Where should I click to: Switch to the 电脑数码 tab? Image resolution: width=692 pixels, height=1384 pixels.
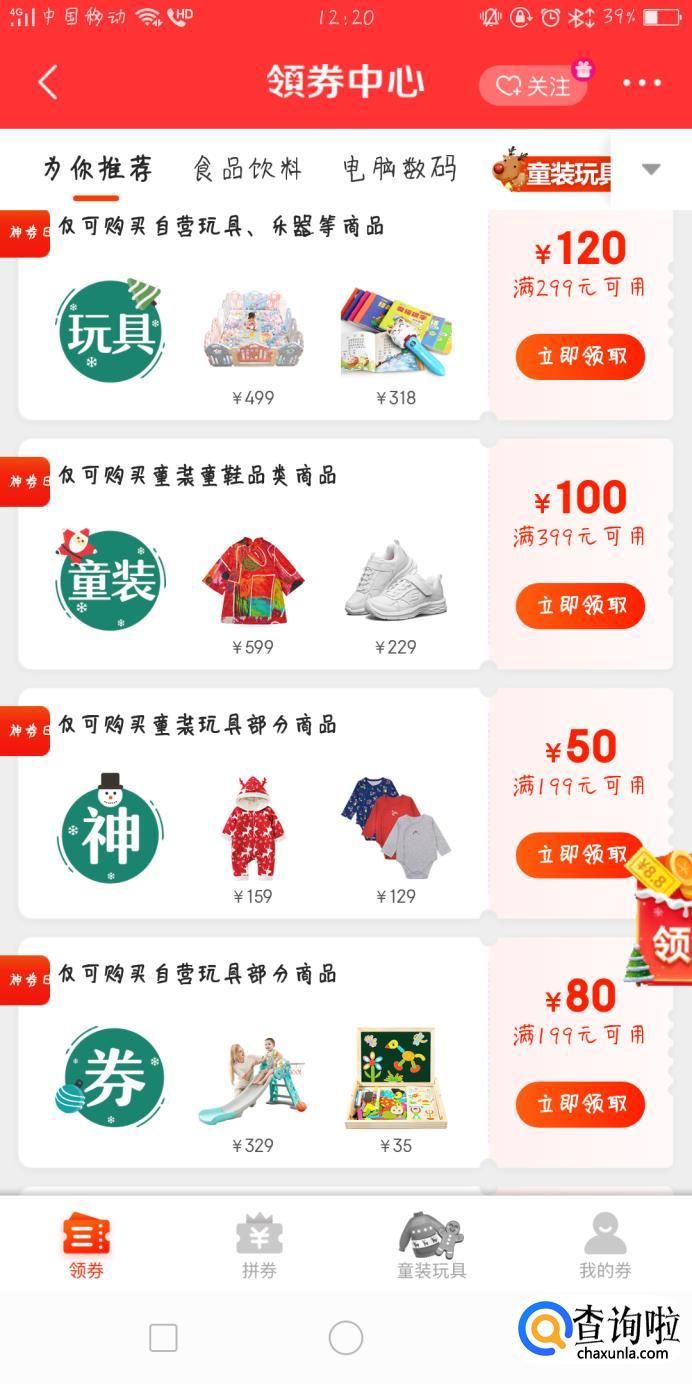[x=399, y=169]
